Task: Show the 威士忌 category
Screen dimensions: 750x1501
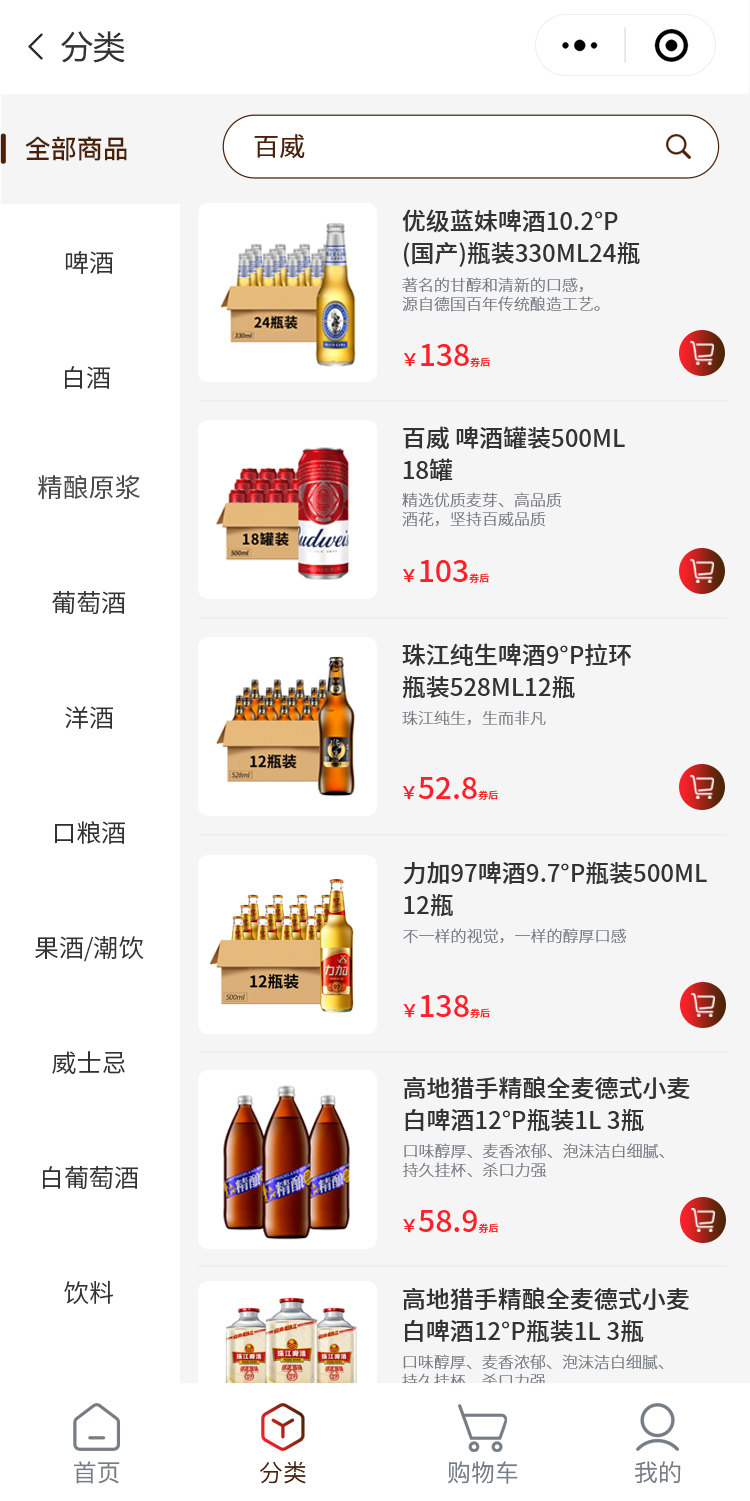Action: (x=89, y=1063)
